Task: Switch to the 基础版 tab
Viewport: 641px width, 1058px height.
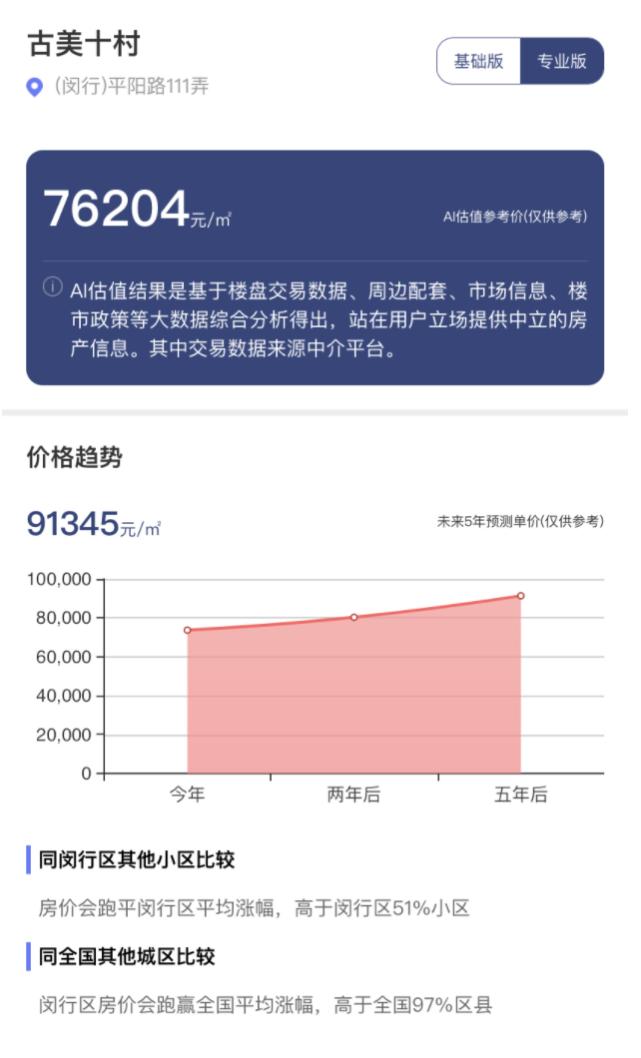Action: coord(479,61)
